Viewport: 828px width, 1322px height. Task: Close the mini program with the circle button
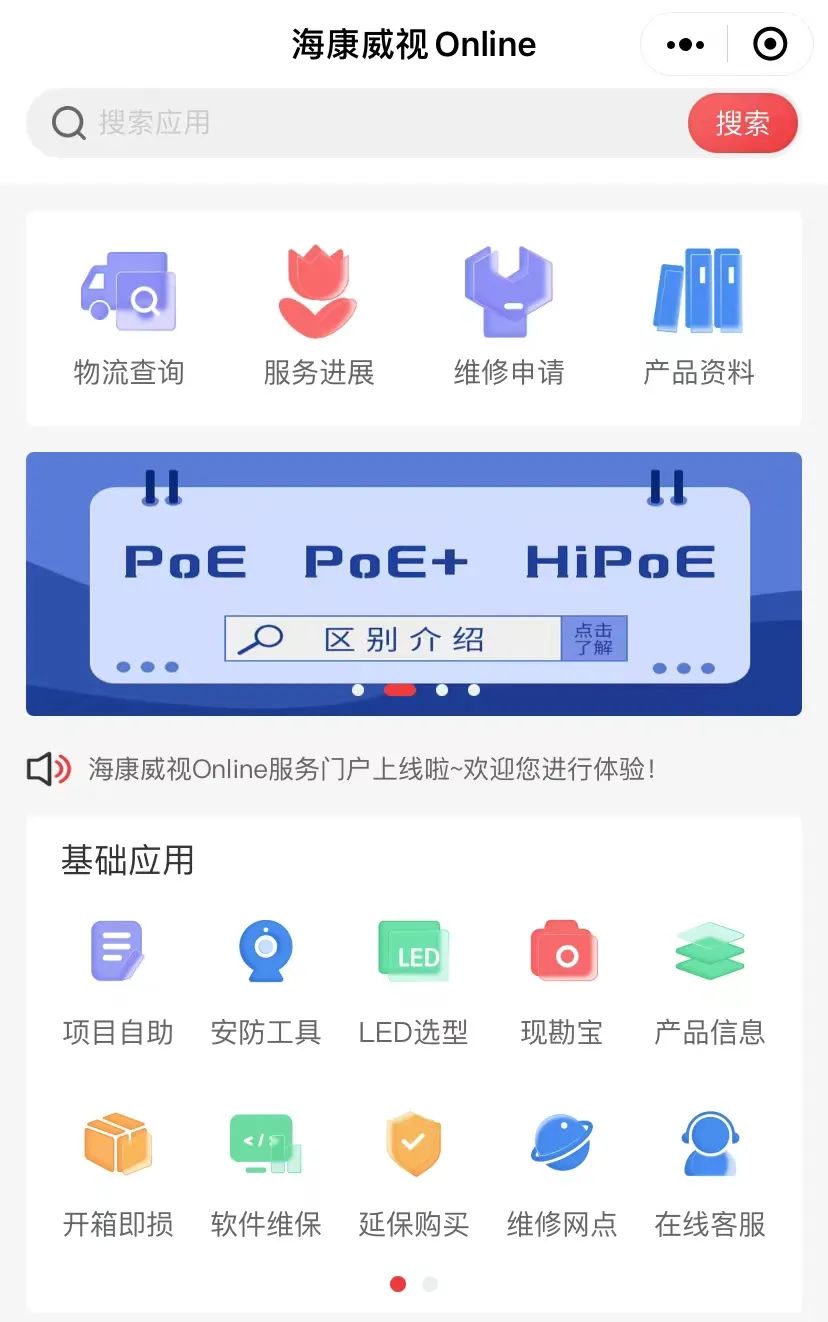tap(770, 45)
